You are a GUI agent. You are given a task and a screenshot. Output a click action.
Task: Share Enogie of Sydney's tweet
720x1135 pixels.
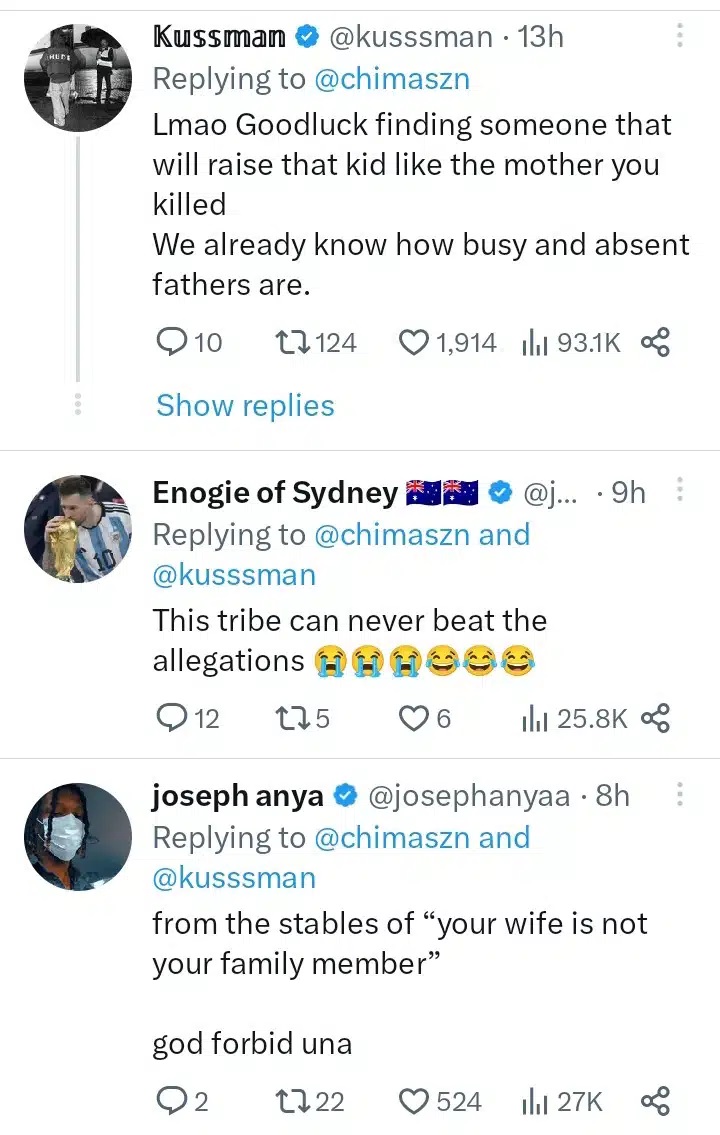pyautogui.click(x=655, y=718)
